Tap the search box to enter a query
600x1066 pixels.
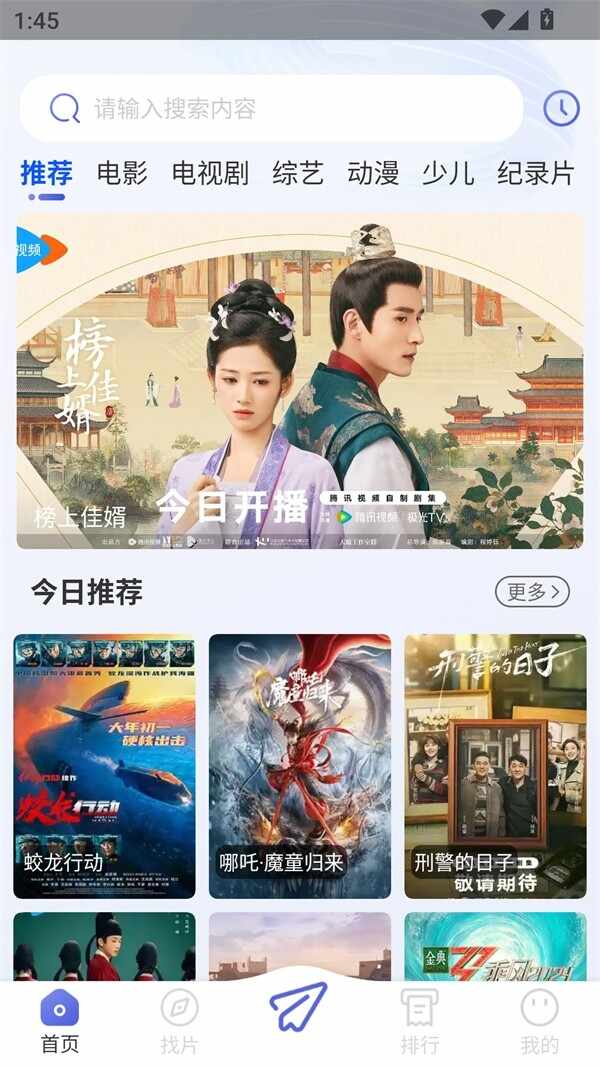[270, 108]
